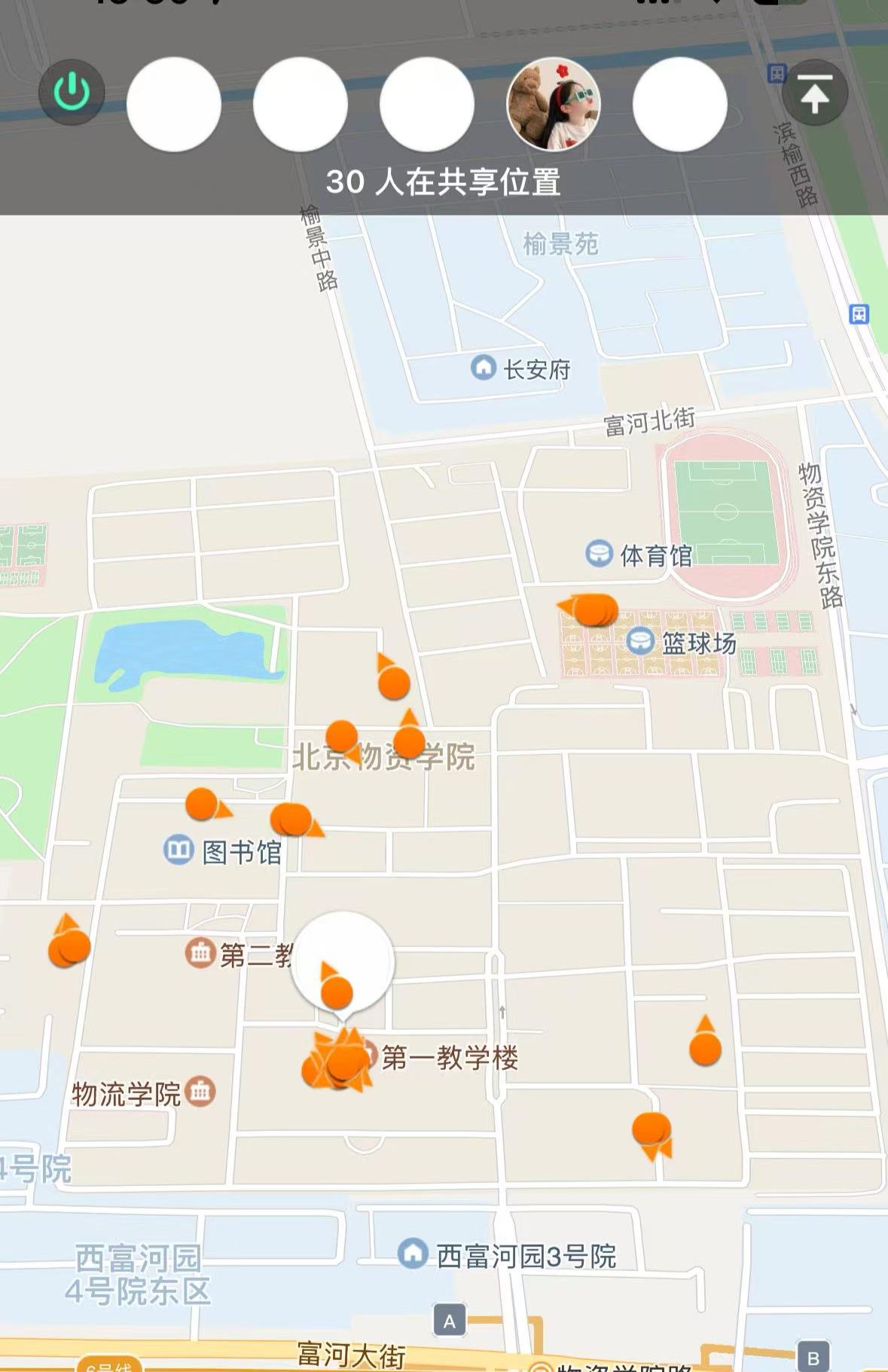Stop sharing location with the power button

click(72, 93)
